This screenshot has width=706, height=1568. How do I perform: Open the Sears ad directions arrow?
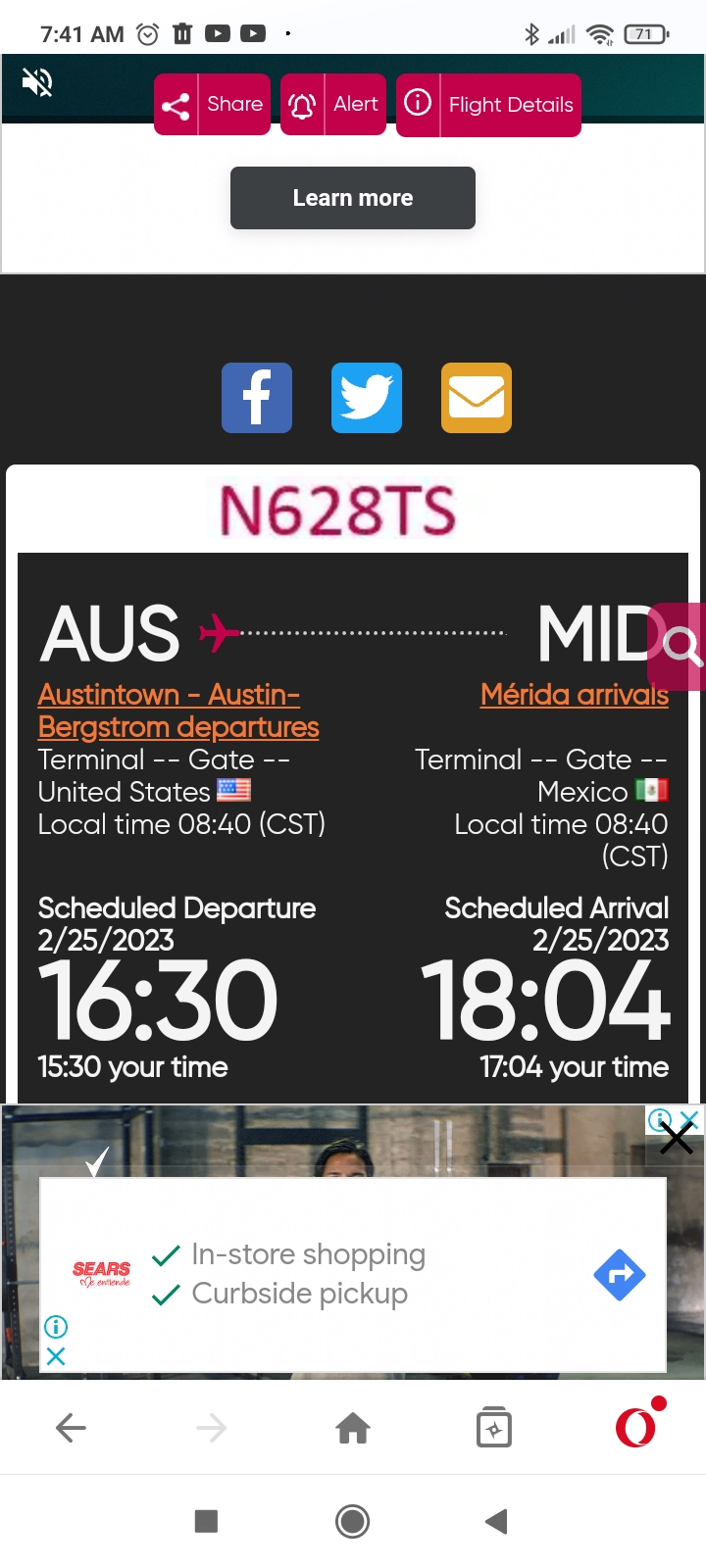click(x=620, y=1274)
